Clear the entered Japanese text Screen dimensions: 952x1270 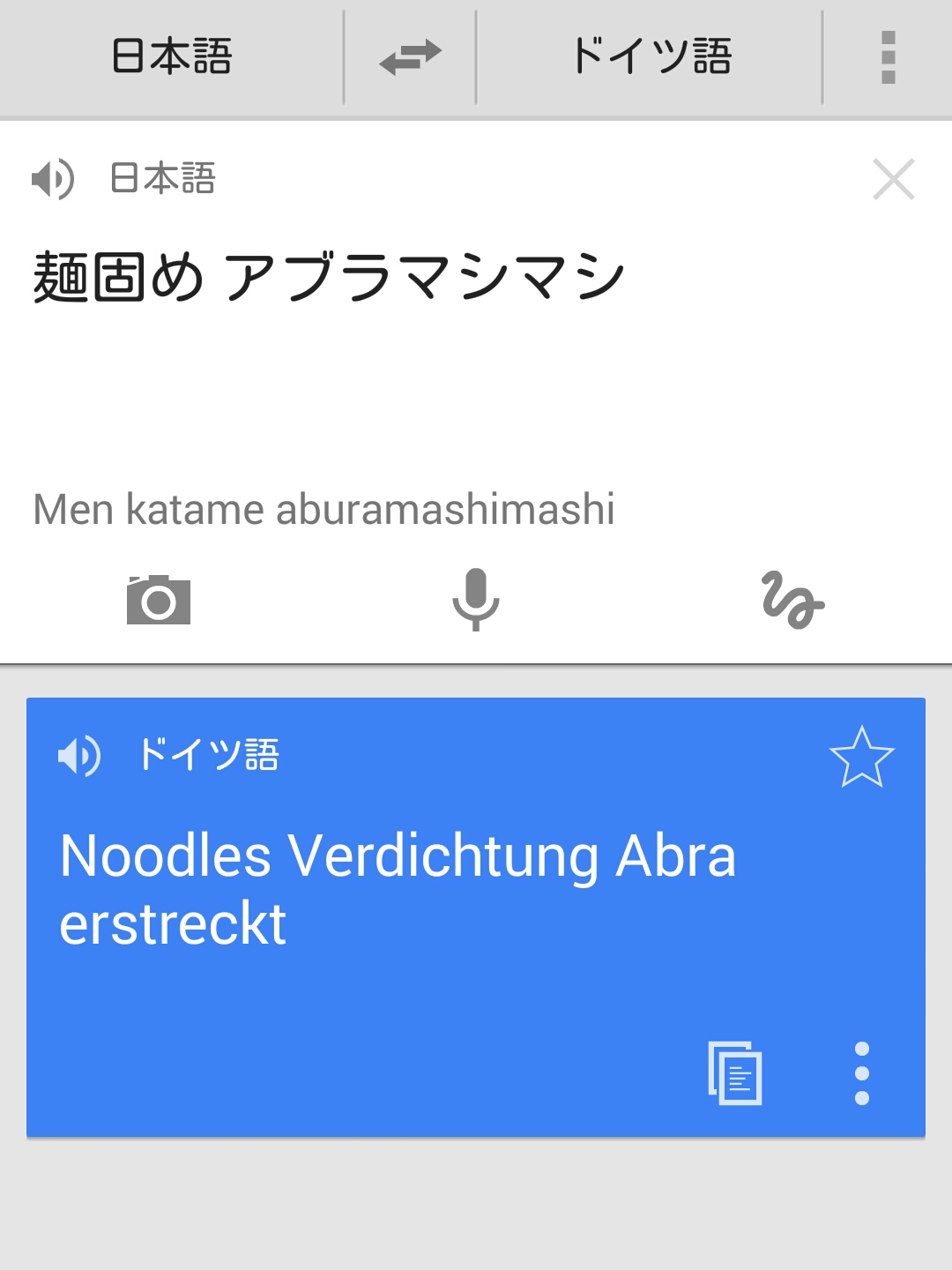coord(893,180)
